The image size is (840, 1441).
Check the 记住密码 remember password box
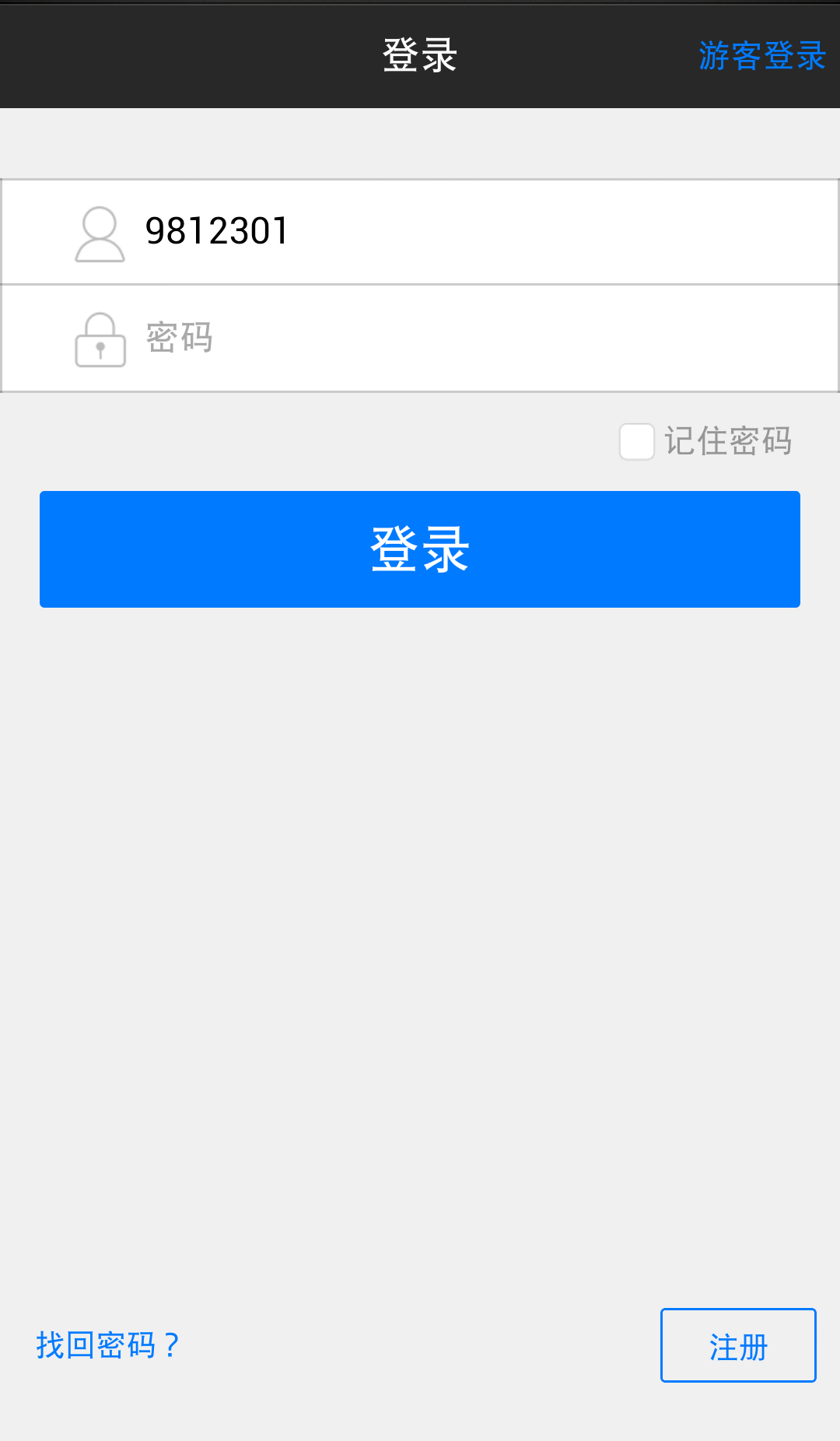tap(636, 441)
